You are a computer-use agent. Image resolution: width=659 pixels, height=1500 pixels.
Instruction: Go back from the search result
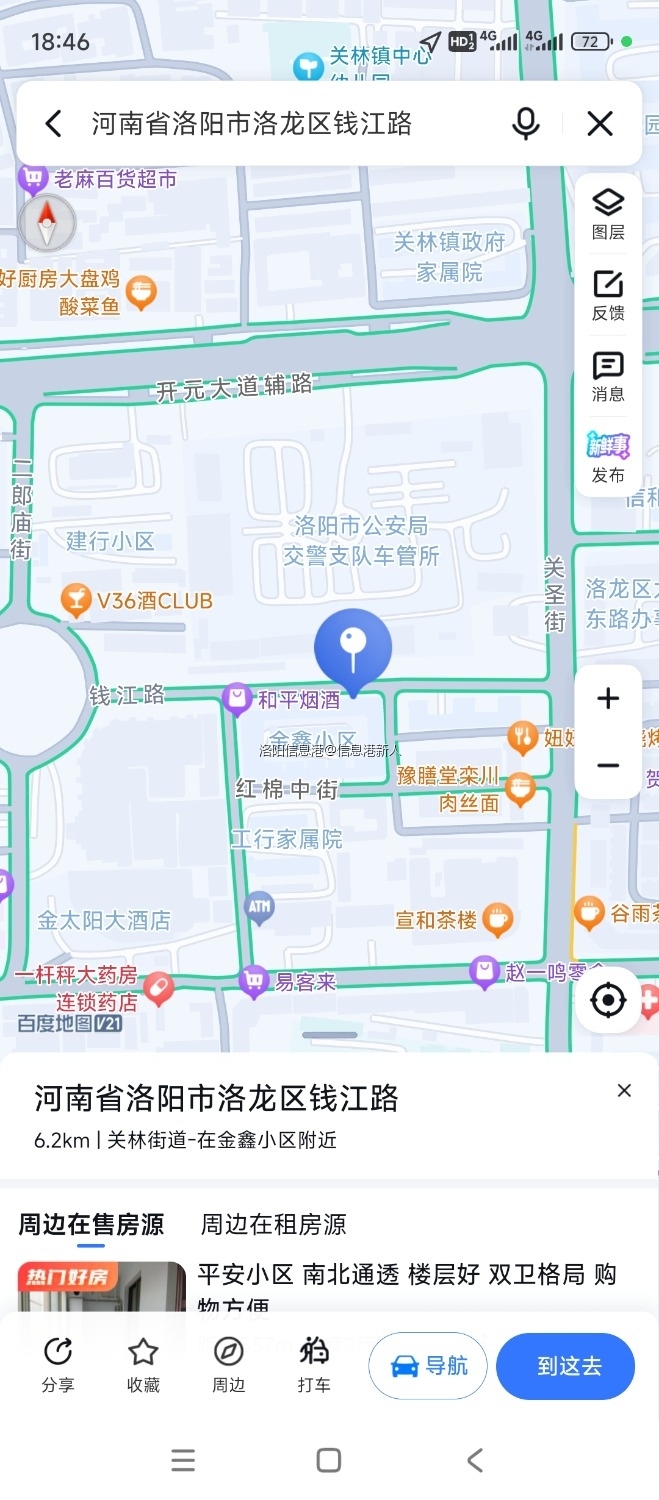(x=54, y=124)
